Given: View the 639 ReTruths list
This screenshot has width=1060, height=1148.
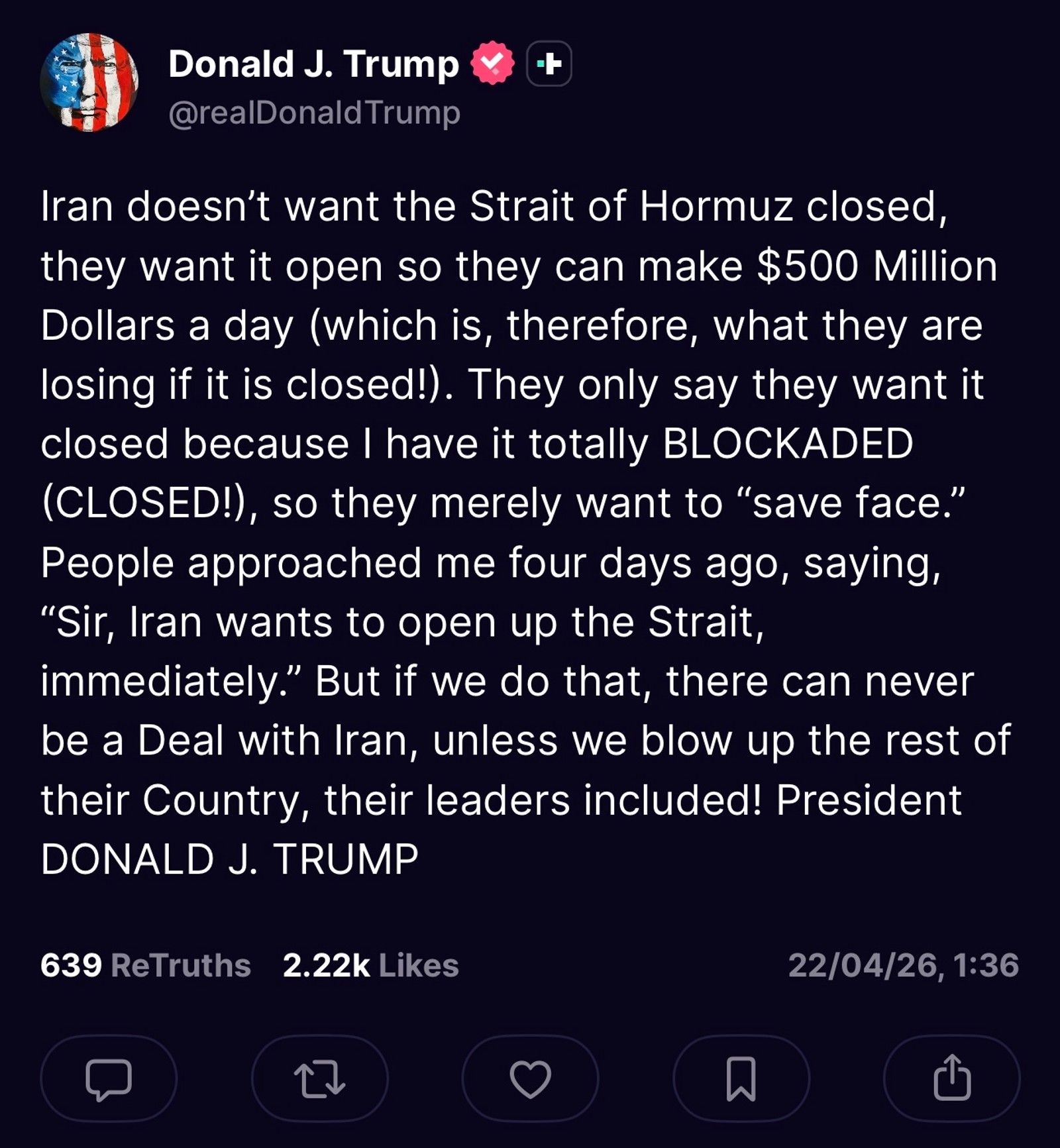Looking at the screenshot, I should 146,965.
